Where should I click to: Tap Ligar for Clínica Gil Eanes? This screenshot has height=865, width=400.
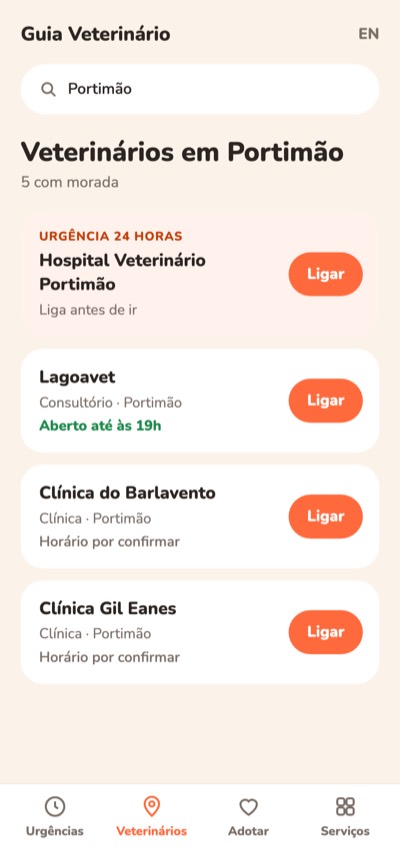(326, 632)
